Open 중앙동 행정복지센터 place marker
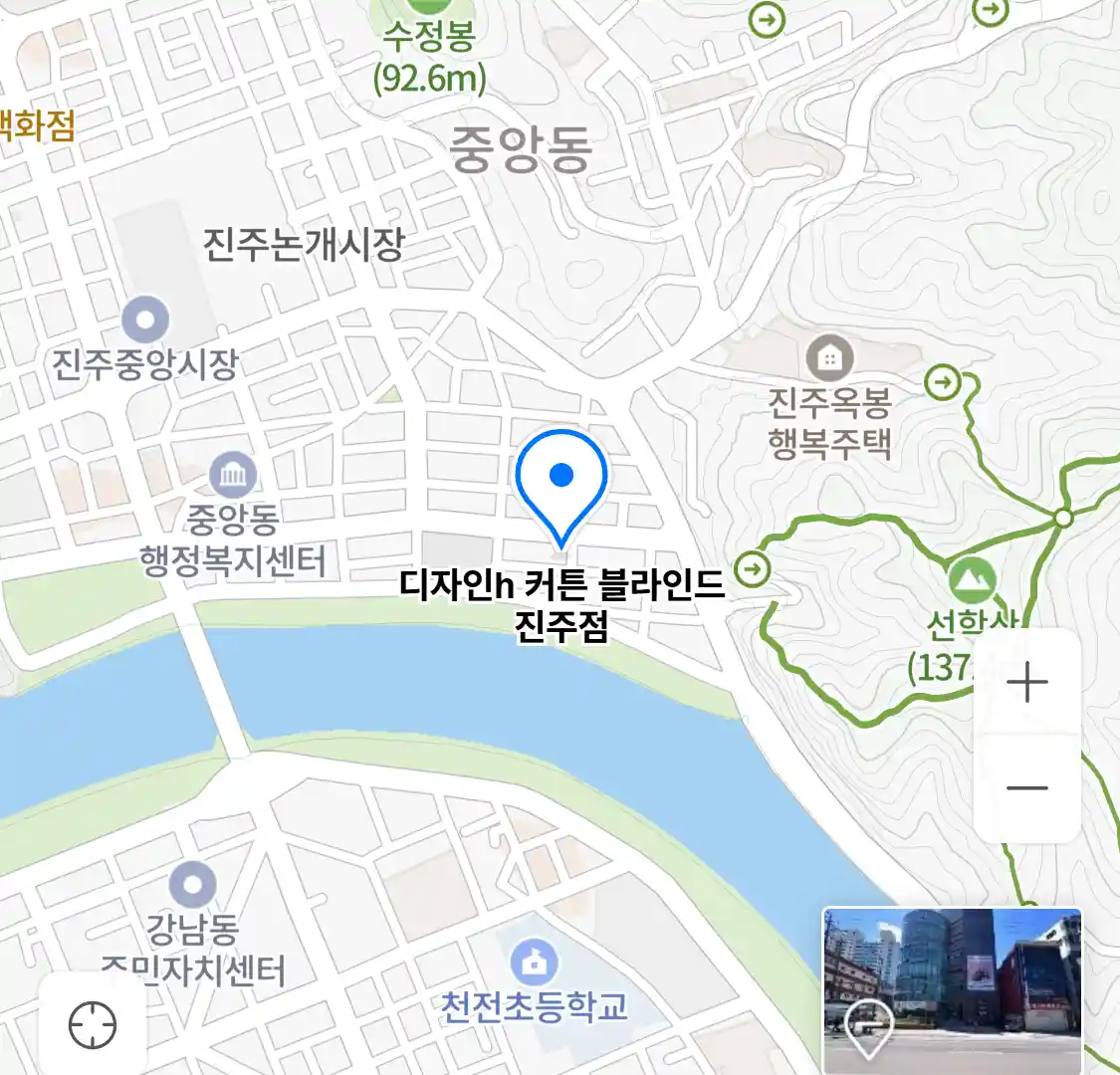Viewport: 1120px width, 1075px height. click(233, 476)
